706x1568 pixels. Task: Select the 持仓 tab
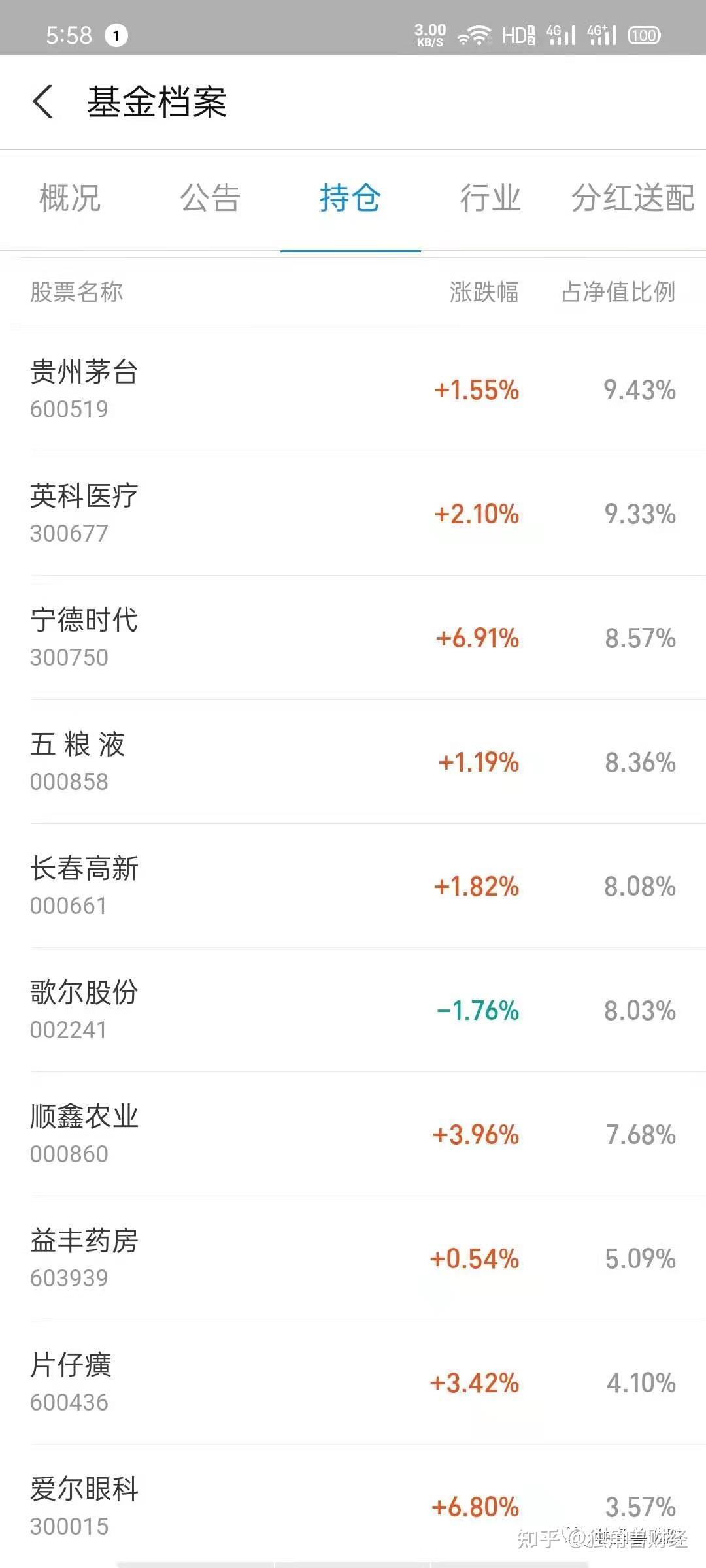[x=350, y=198]
